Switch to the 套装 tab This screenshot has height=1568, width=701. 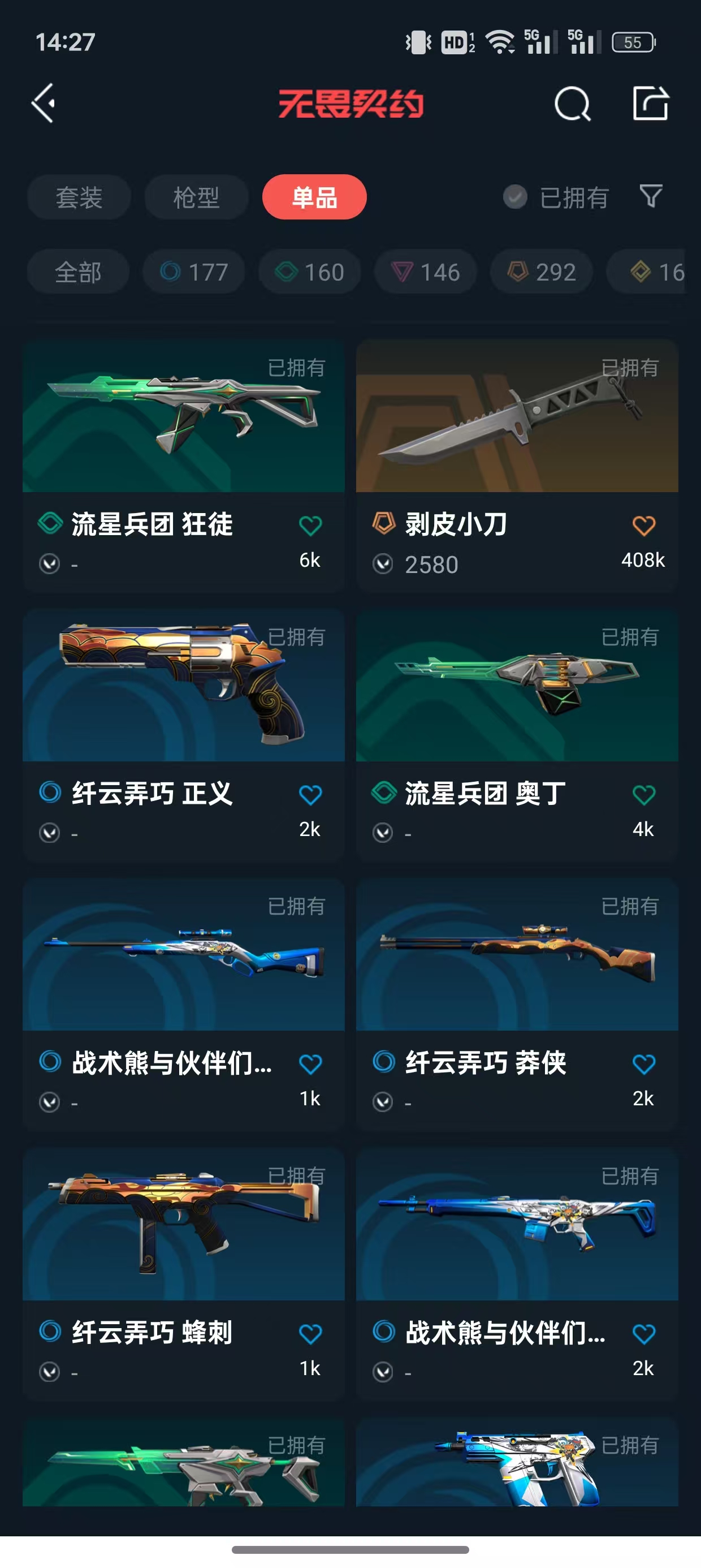79,197
